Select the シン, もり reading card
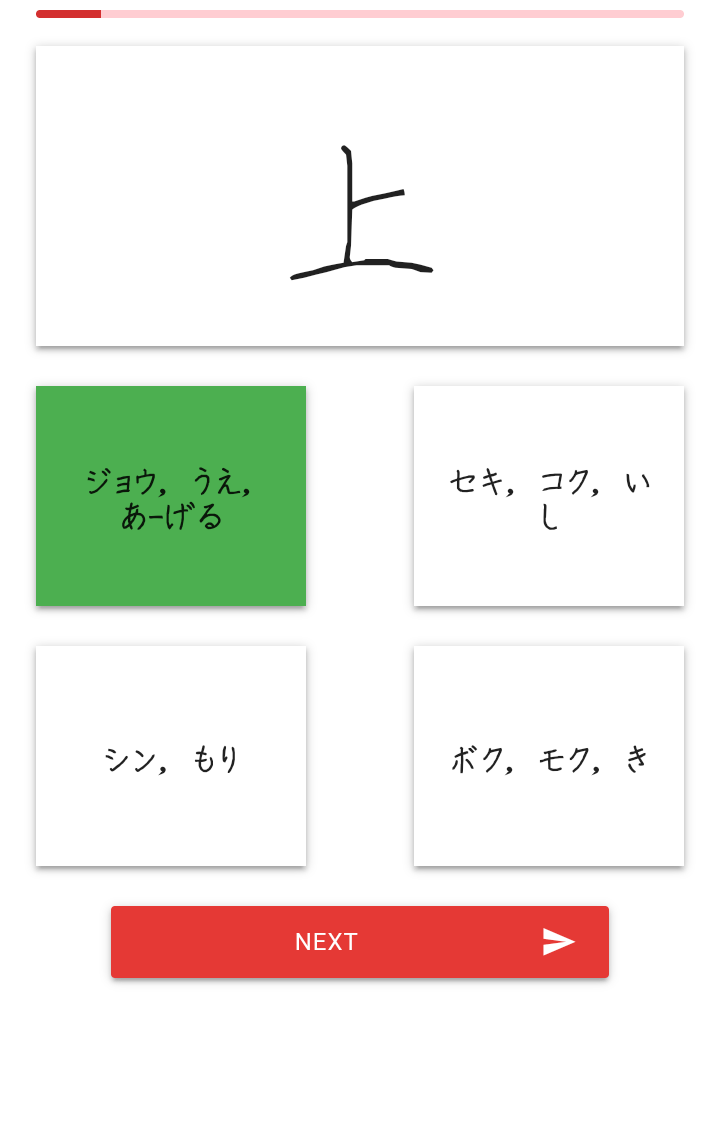The height and width of the screenshot is (1124, 720). [170, 755]
